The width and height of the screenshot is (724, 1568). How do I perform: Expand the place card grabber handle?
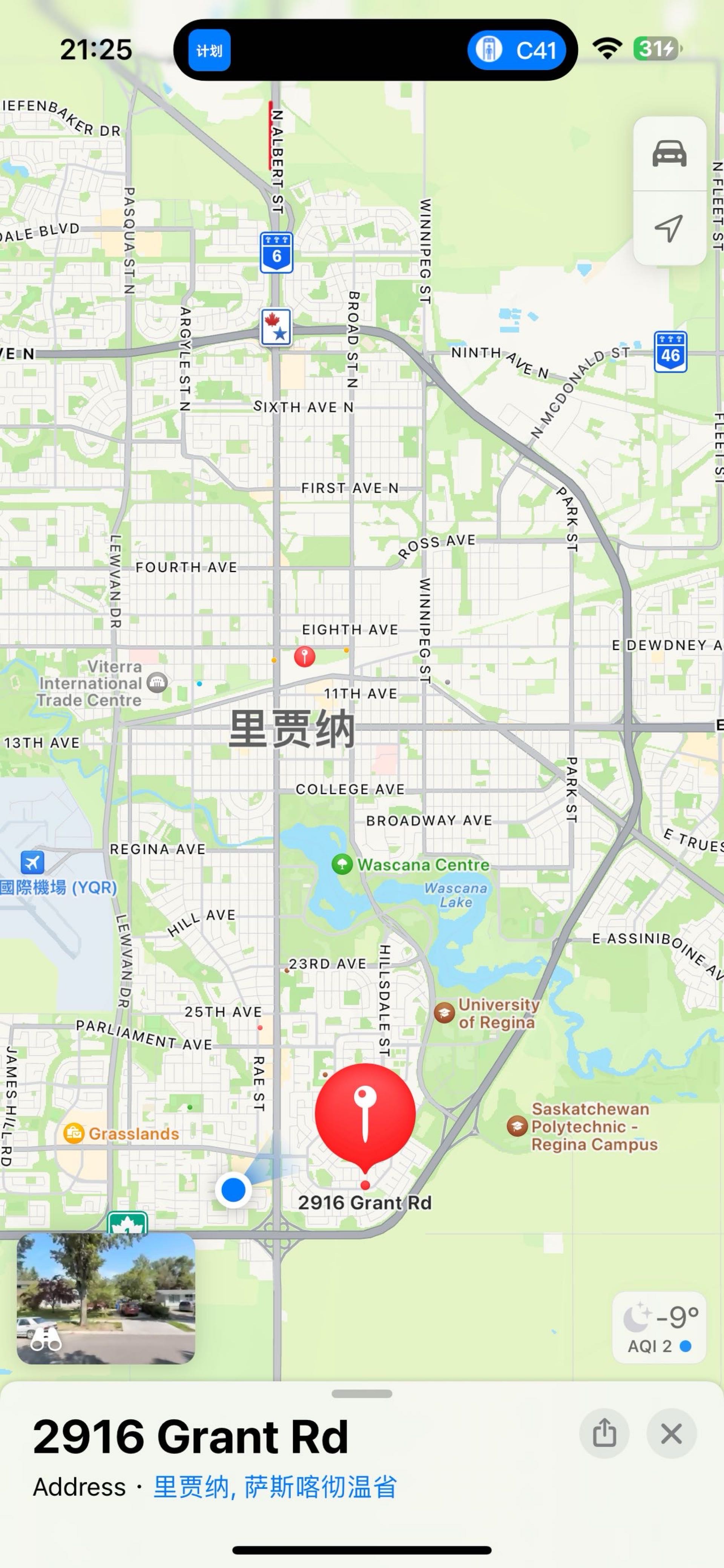tap(362, 1394)
